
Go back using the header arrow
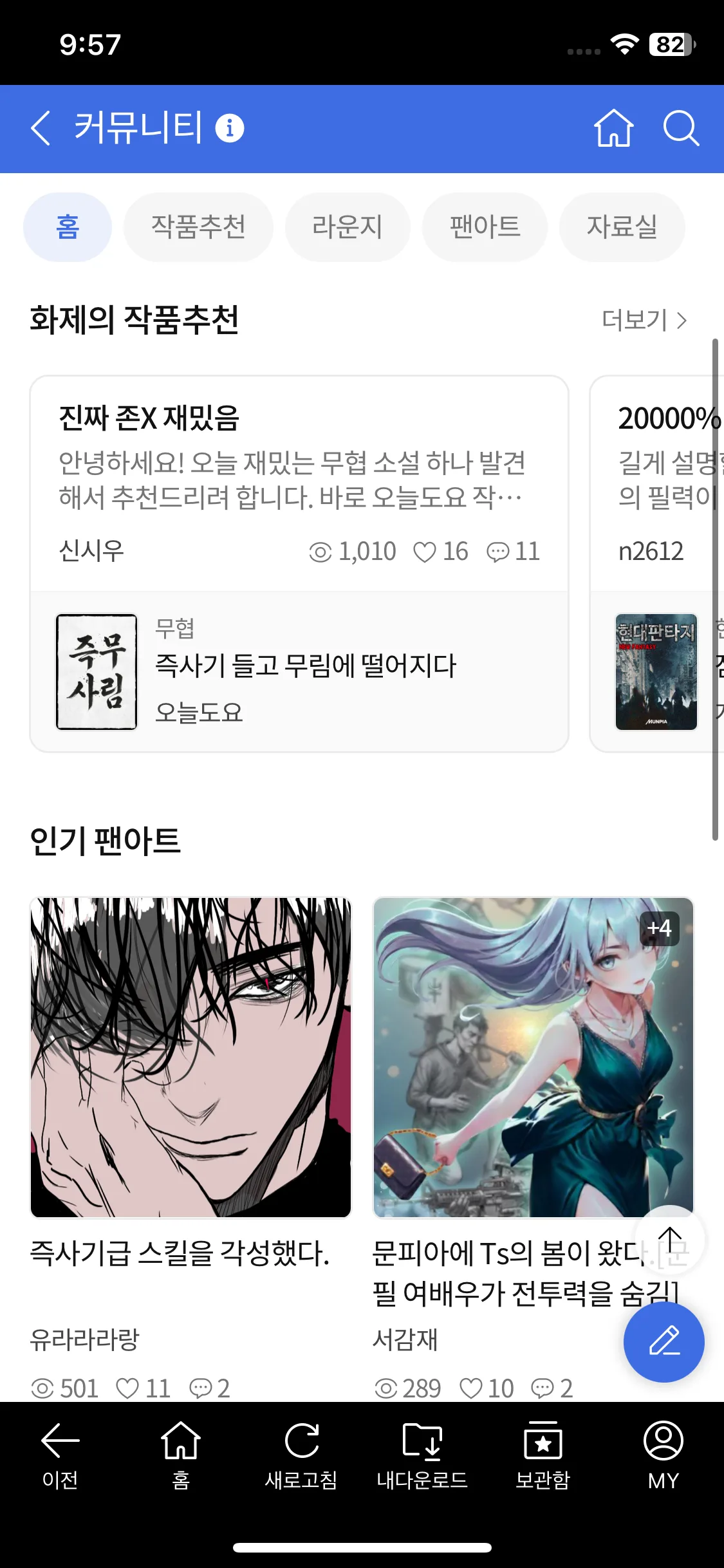(41, 128)
